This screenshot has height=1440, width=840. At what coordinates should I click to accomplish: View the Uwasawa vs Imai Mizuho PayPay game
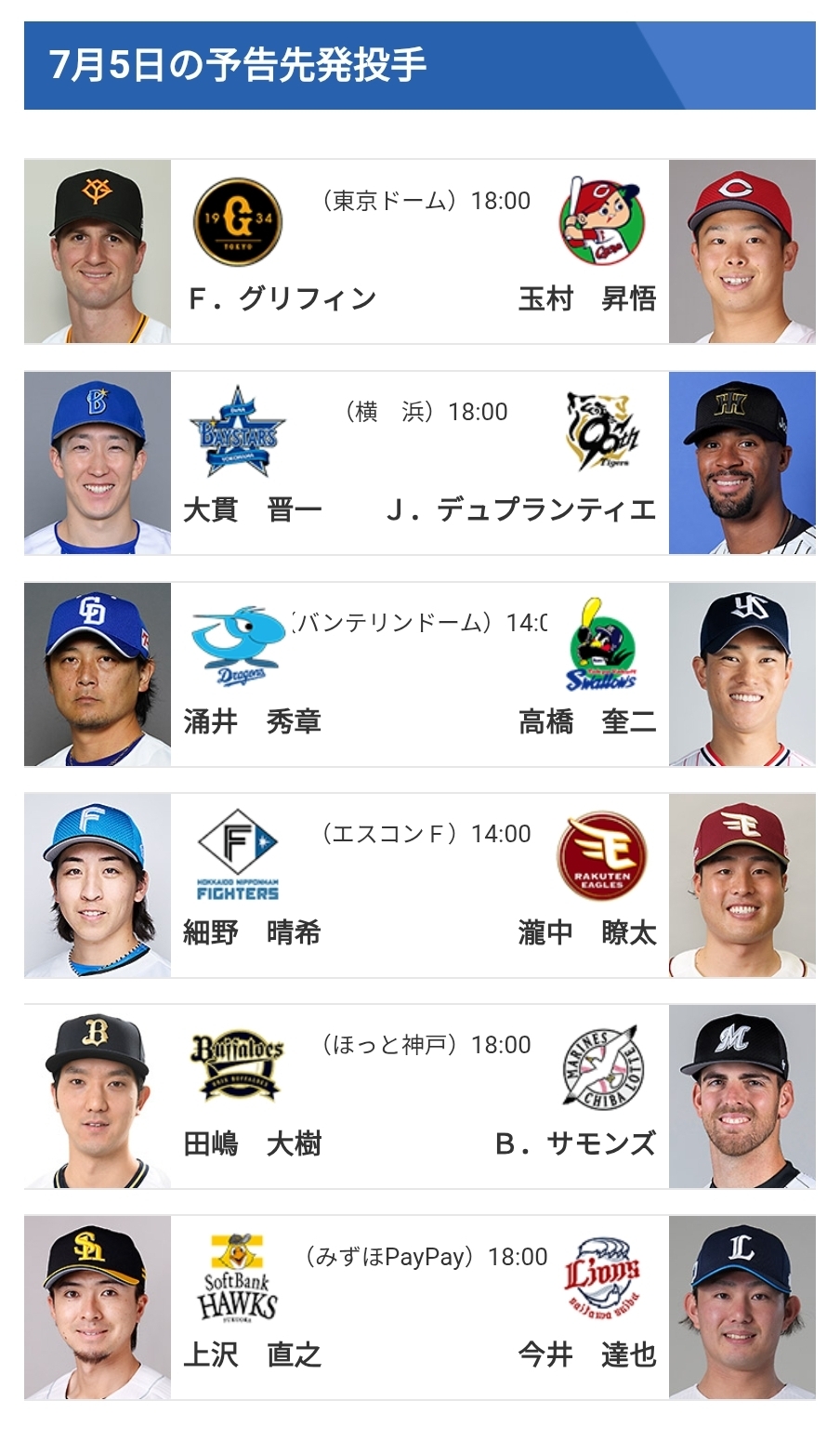(x=420, y=1307)
